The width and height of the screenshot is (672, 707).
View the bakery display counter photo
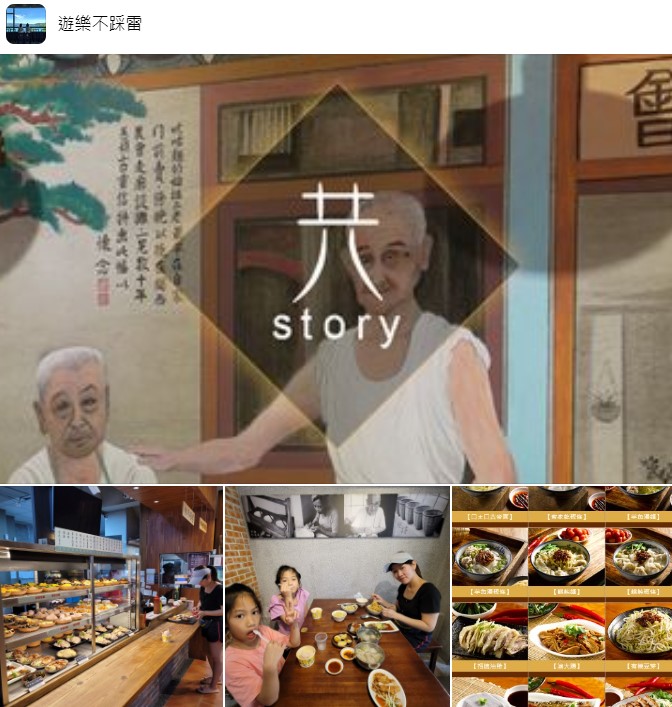(x=111, y=596)
